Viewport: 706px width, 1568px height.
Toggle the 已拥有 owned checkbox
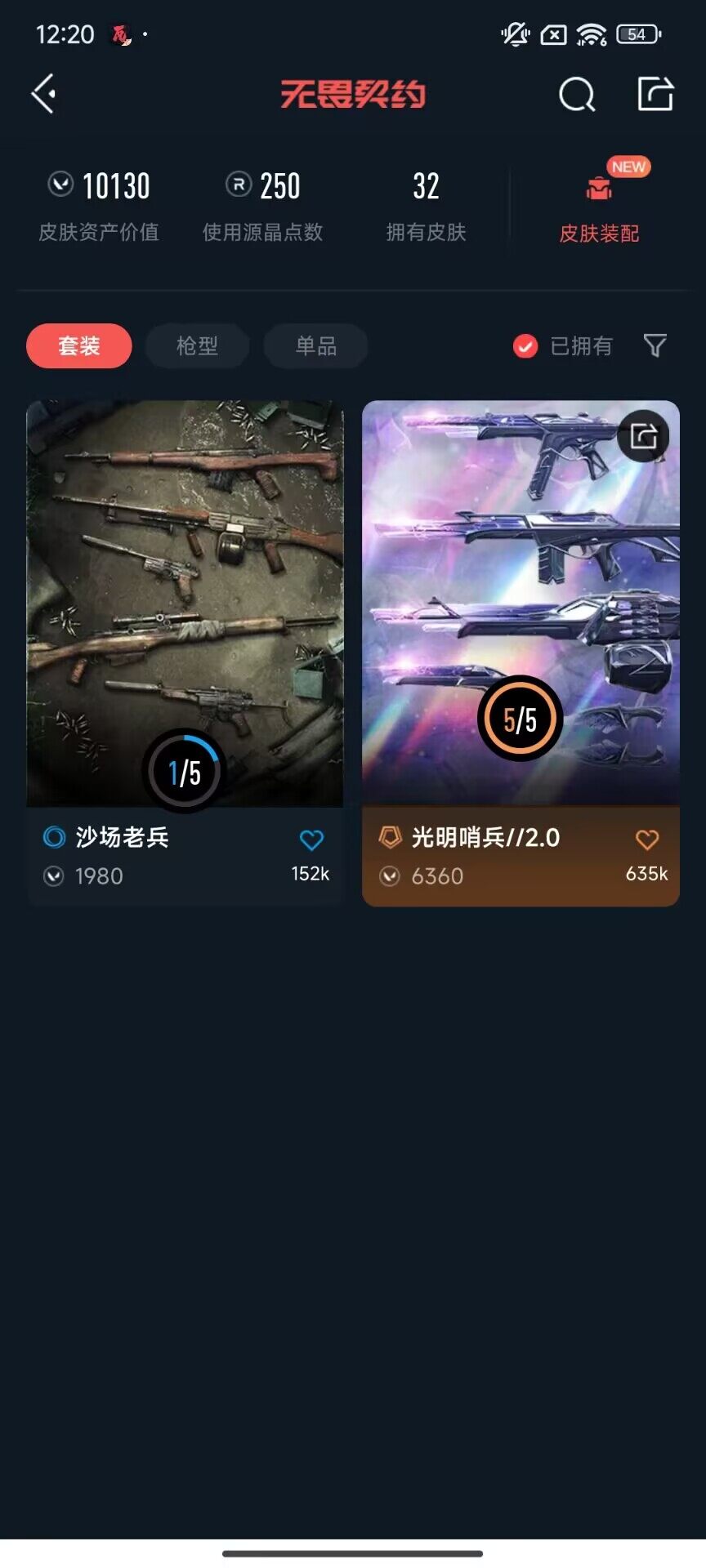pos(525,346)
